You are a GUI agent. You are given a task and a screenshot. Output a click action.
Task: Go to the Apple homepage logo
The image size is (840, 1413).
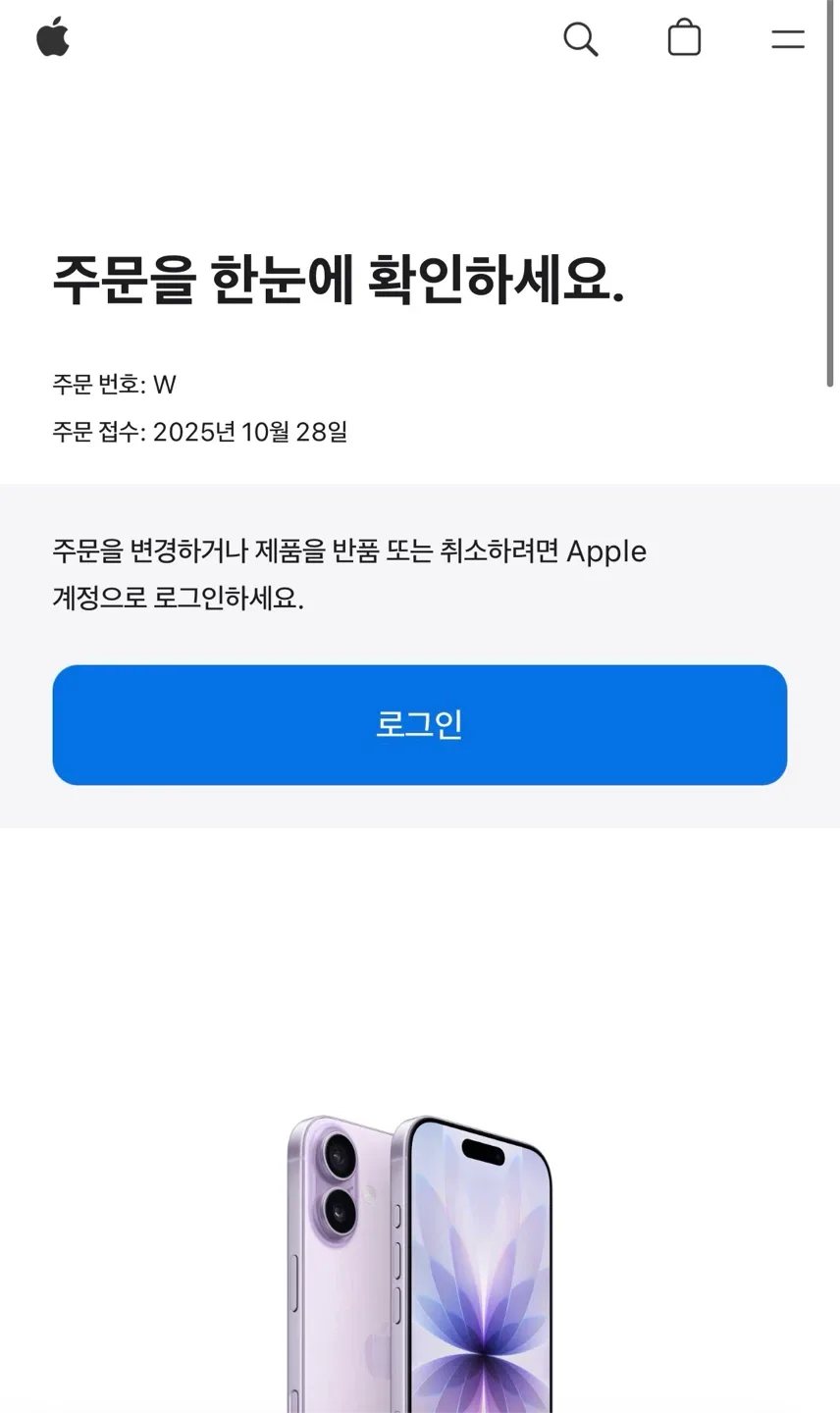53,38
